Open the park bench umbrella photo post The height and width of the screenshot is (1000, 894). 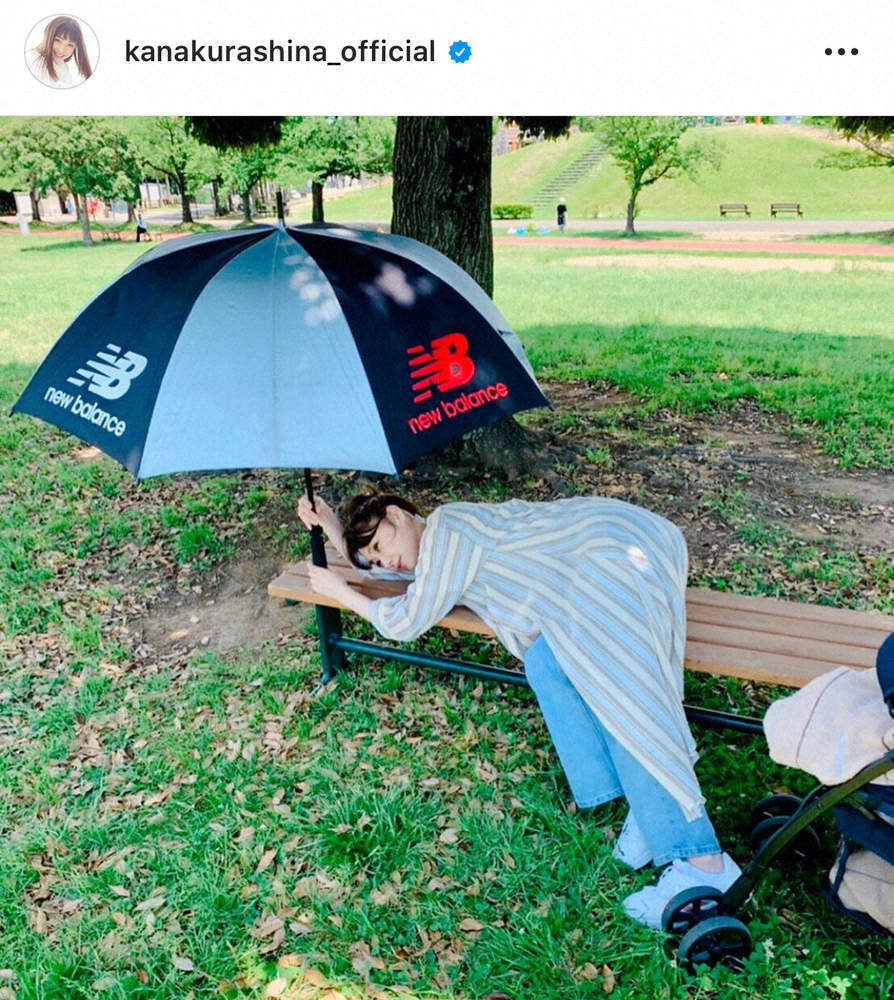click(447, 557)
